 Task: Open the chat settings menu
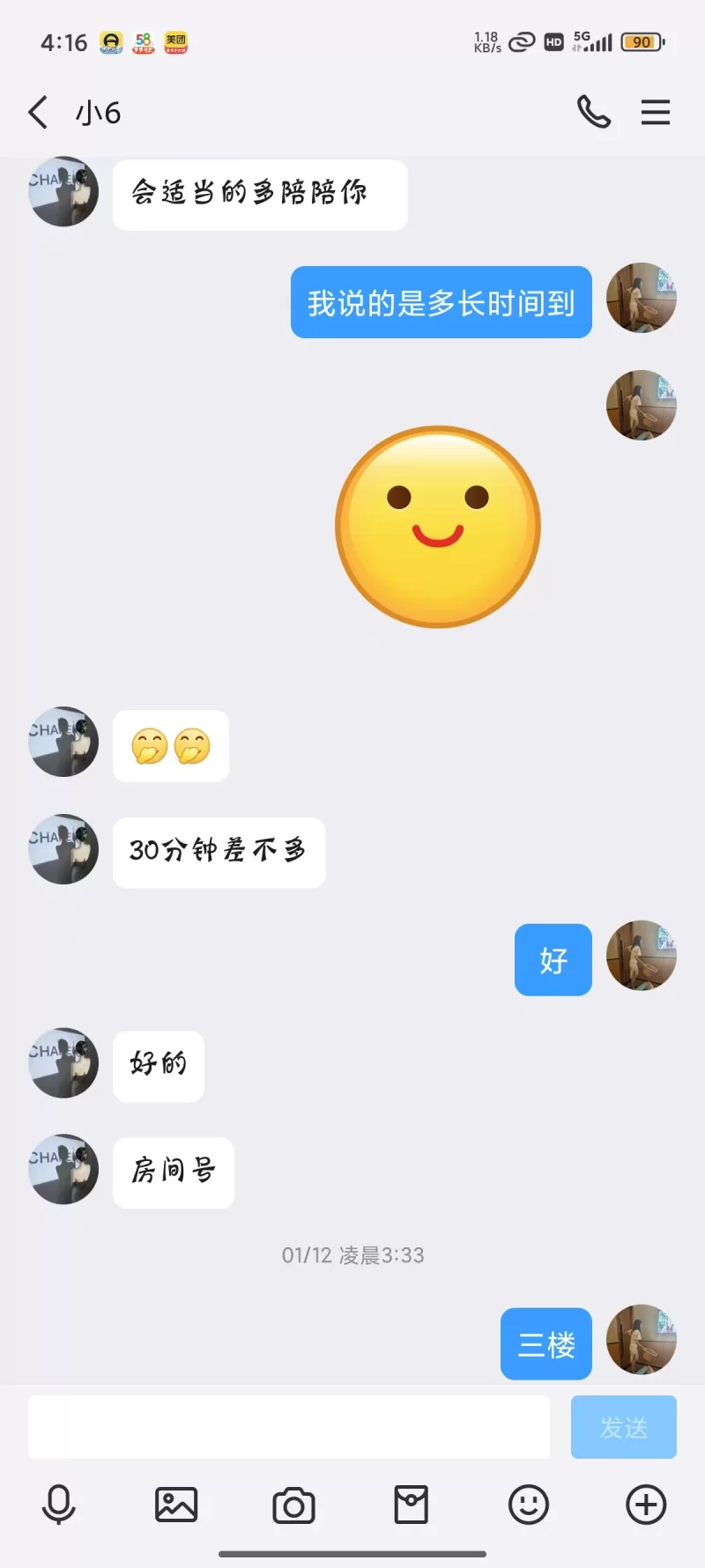pos(655,113)
